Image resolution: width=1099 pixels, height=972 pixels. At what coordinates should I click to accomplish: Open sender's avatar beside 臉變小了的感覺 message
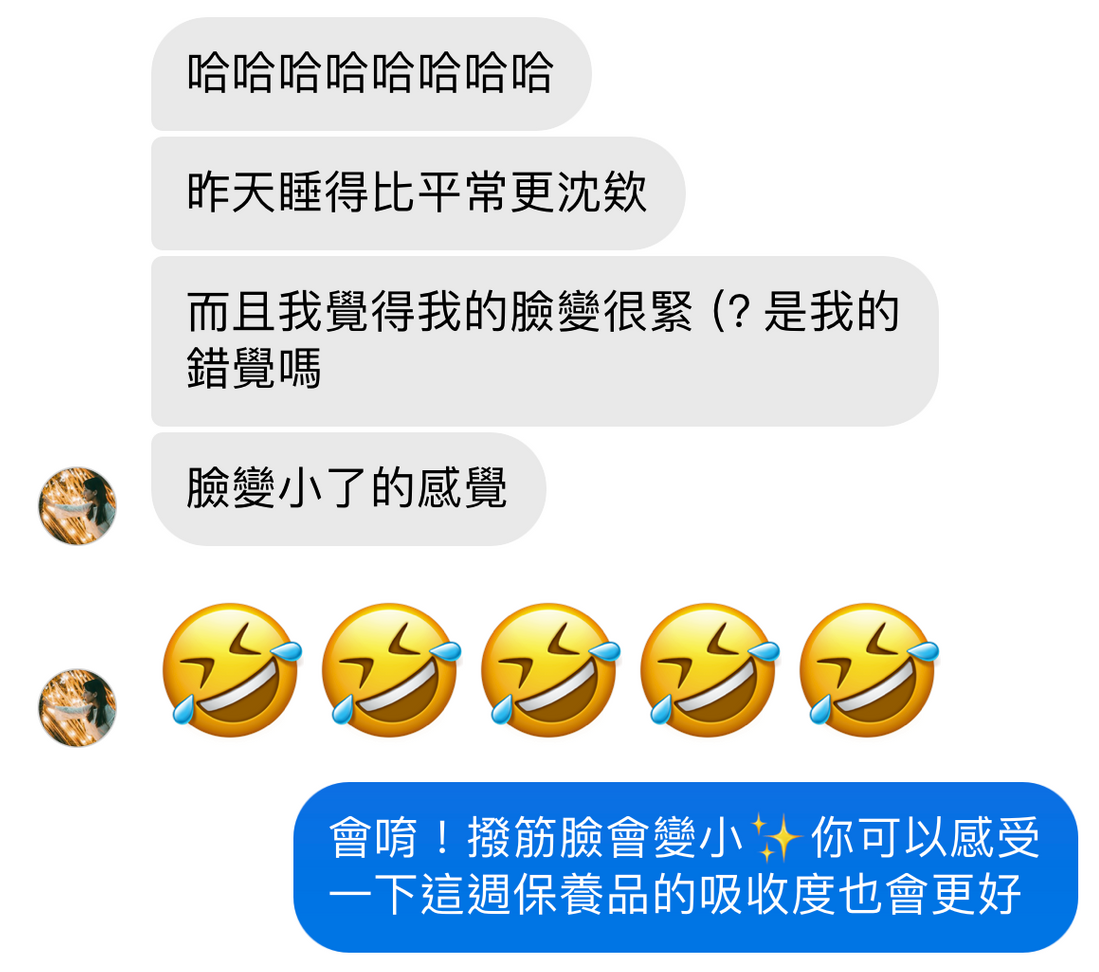77,505
